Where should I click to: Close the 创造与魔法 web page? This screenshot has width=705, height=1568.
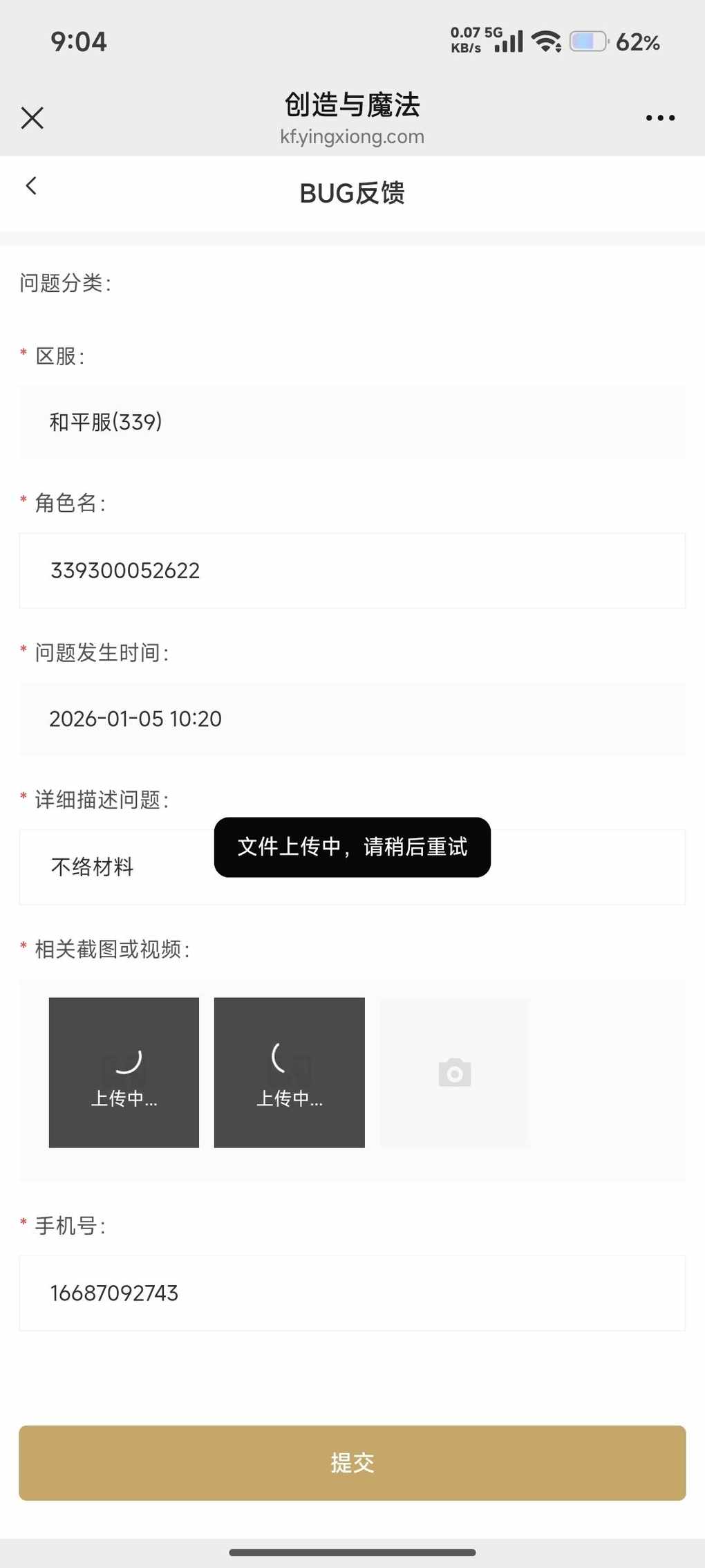[x=32, y=118]
